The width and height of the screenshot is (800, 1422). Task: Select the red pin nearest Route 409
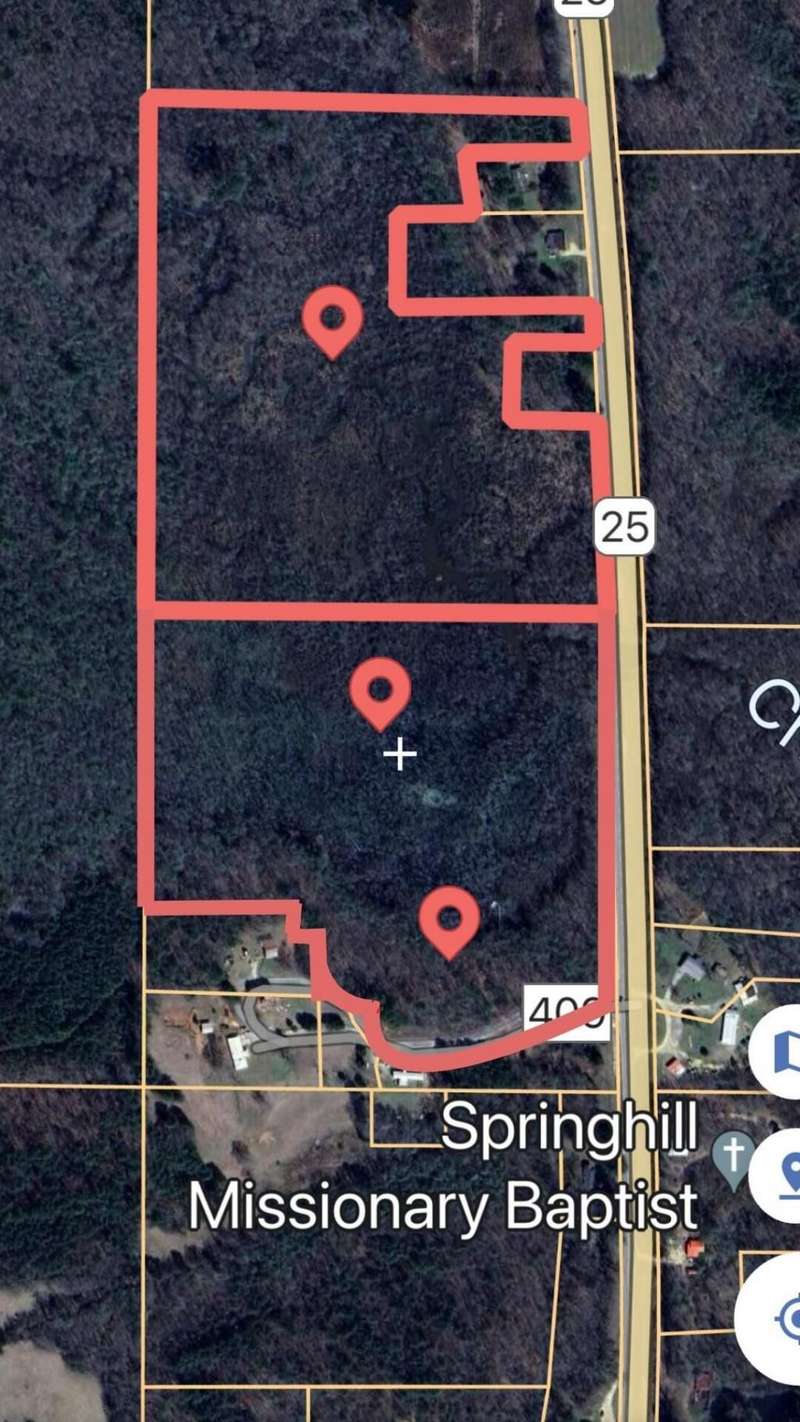(x=449, y=917)
